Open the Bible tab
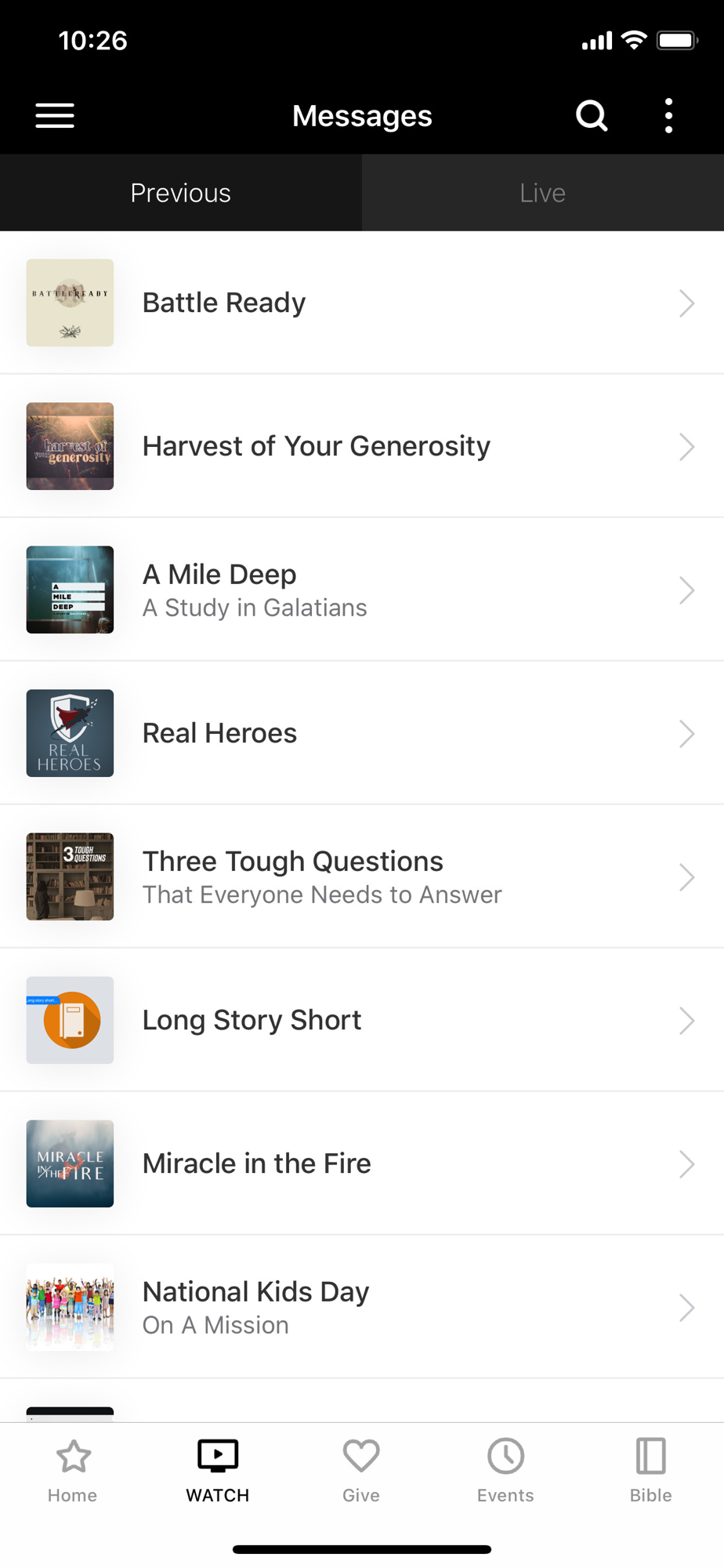Viewport: 724px width, 1568px height. coord(651,1471)
